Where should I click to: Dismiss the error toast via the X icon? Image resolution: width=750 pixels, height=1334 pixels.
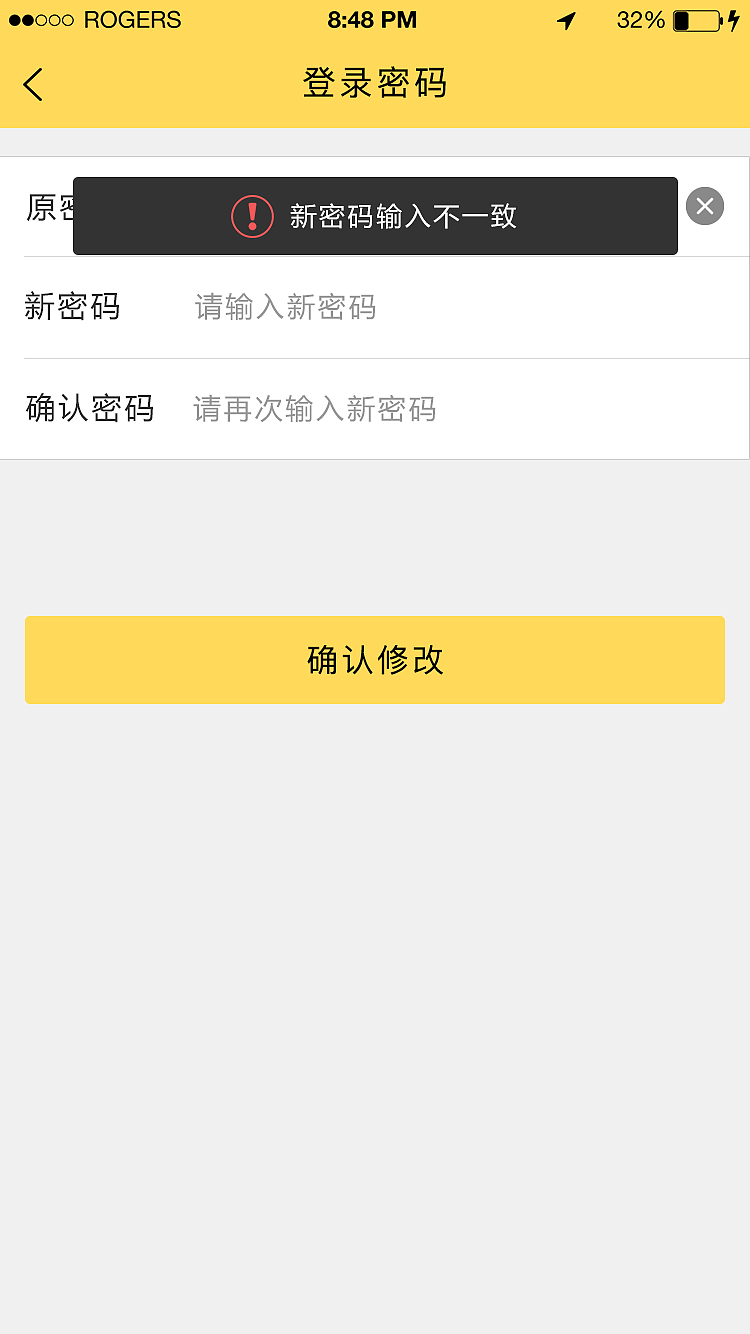pyautogui.click(x=704, y=206)
